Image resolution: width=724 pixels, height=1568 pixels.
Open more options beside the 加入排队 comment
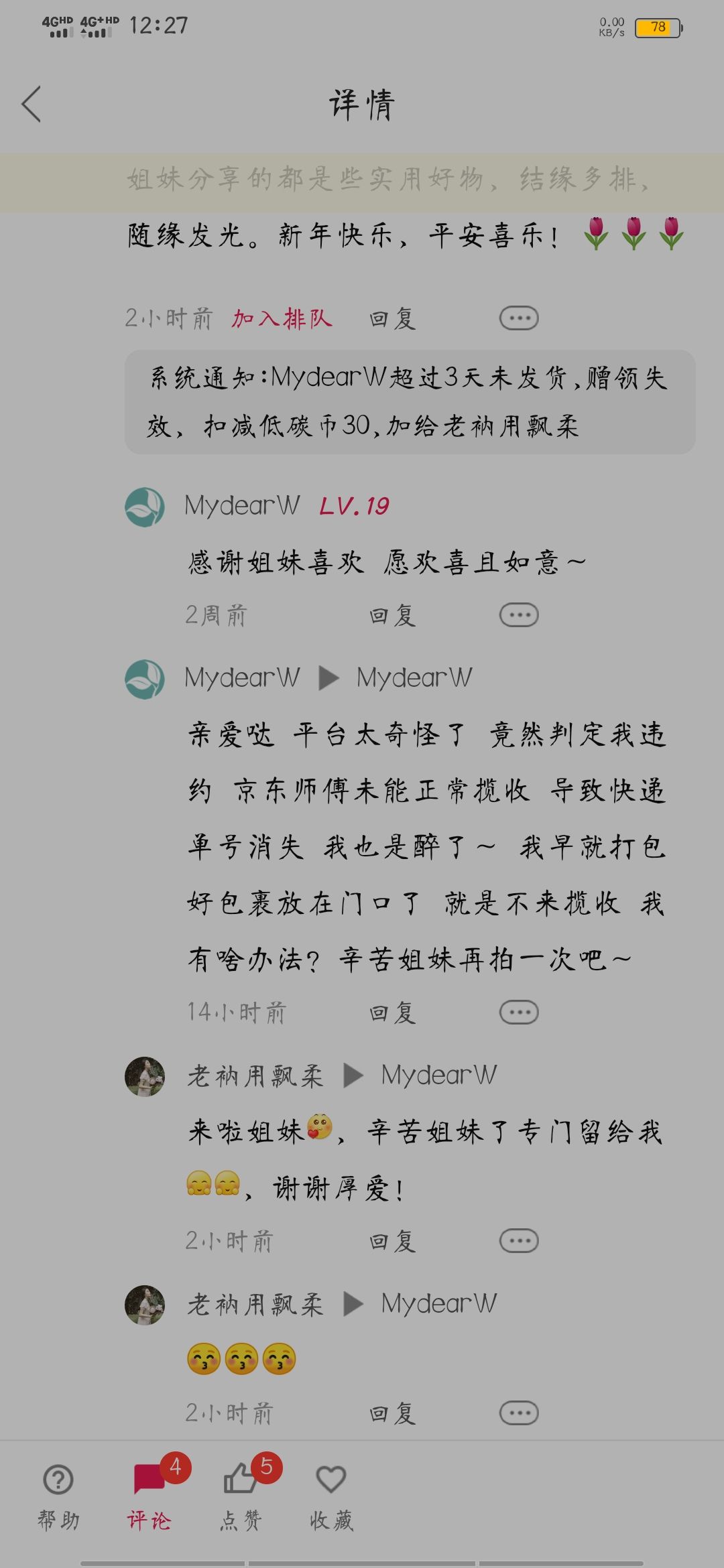[x=519, y=318]
